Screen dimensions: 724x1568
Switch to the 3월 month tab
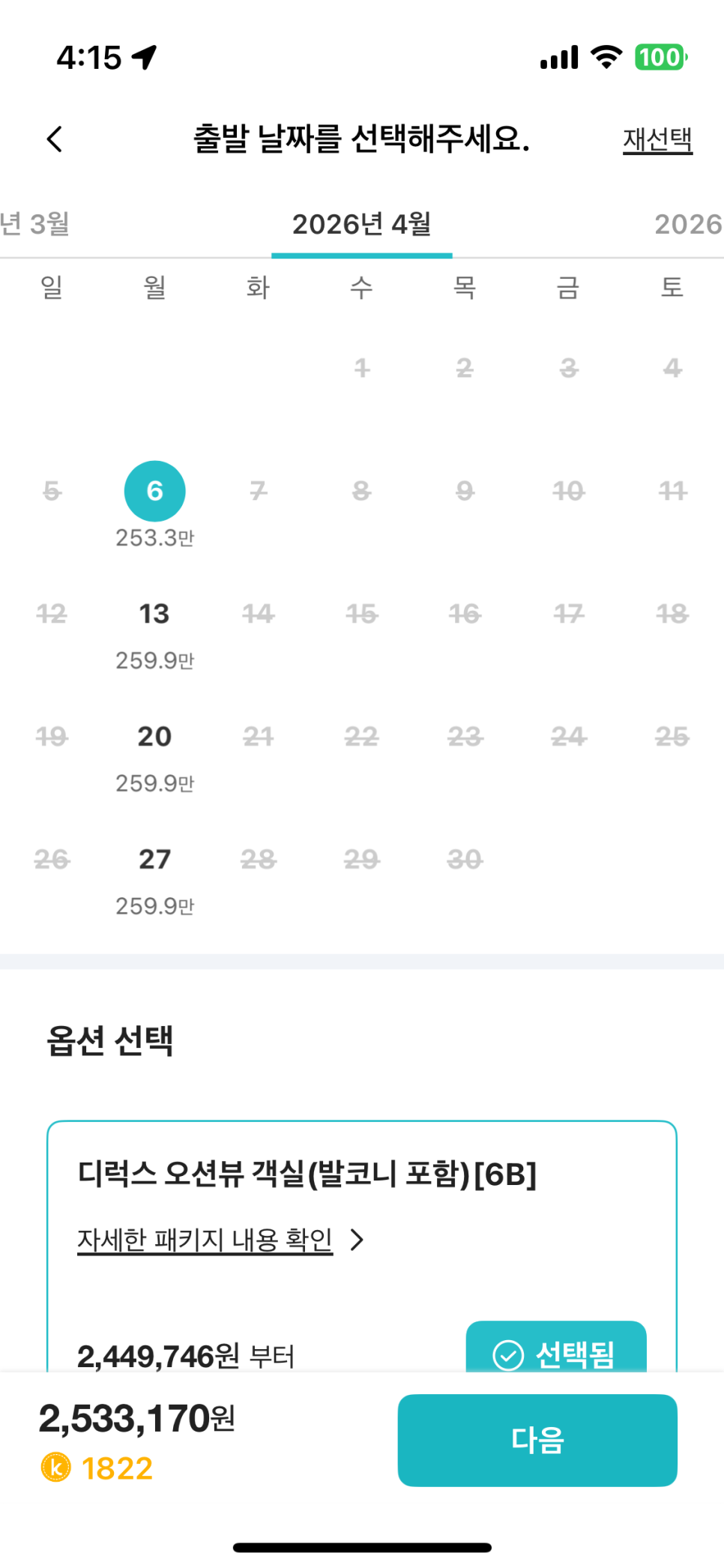pyautogui.click(x=36, y=223)
